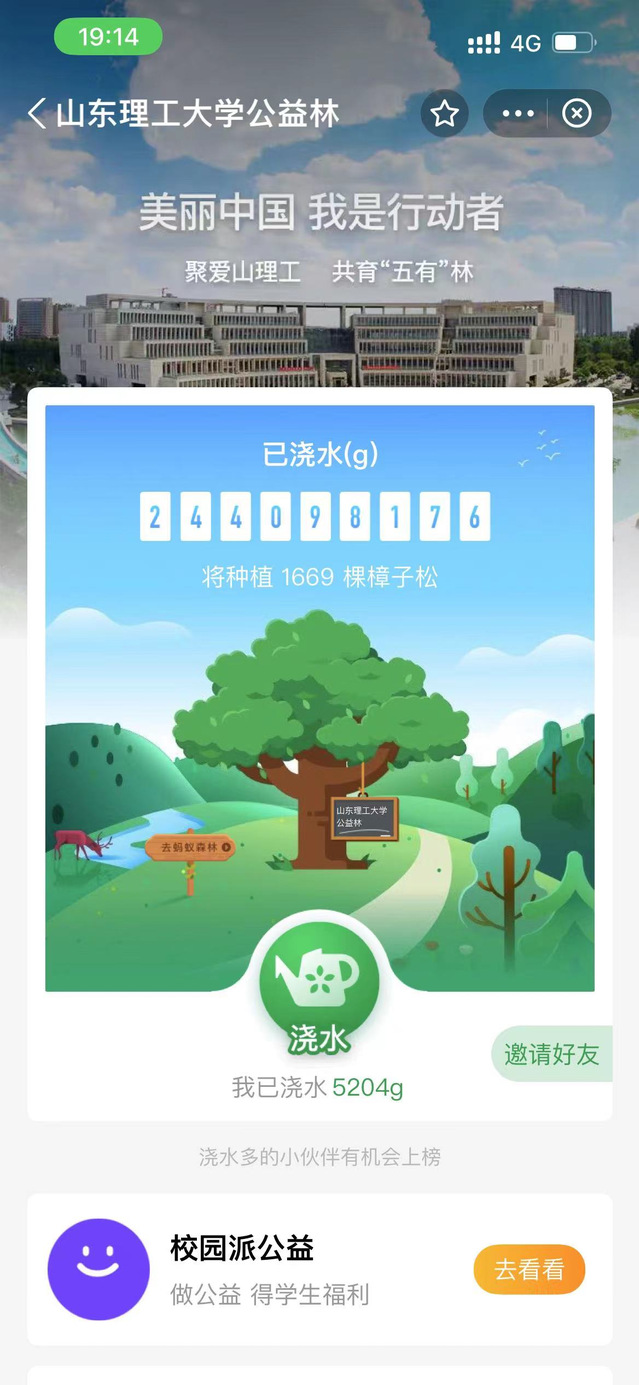Go back from the 山东理工大学公益林 page

[37, 113]
